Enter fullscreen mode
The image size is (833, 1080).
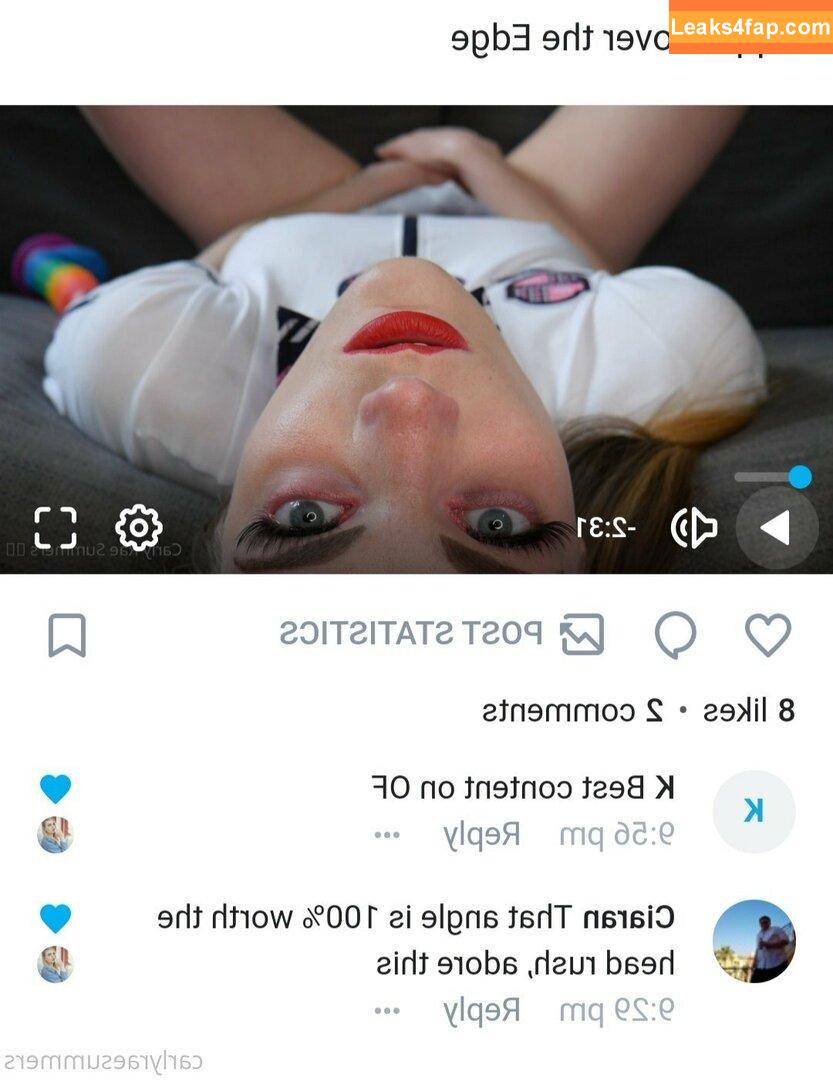[x=55, y=527]
